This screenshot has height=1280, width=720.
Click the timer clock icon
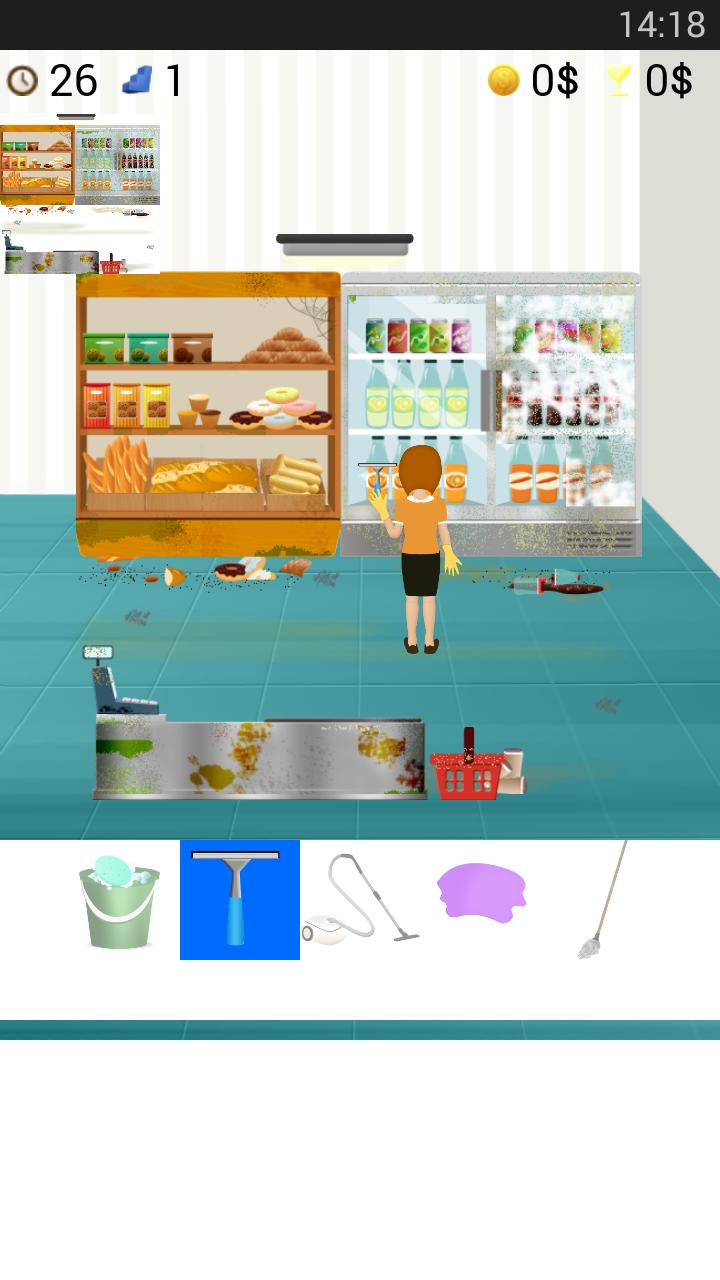click(21, 79)
